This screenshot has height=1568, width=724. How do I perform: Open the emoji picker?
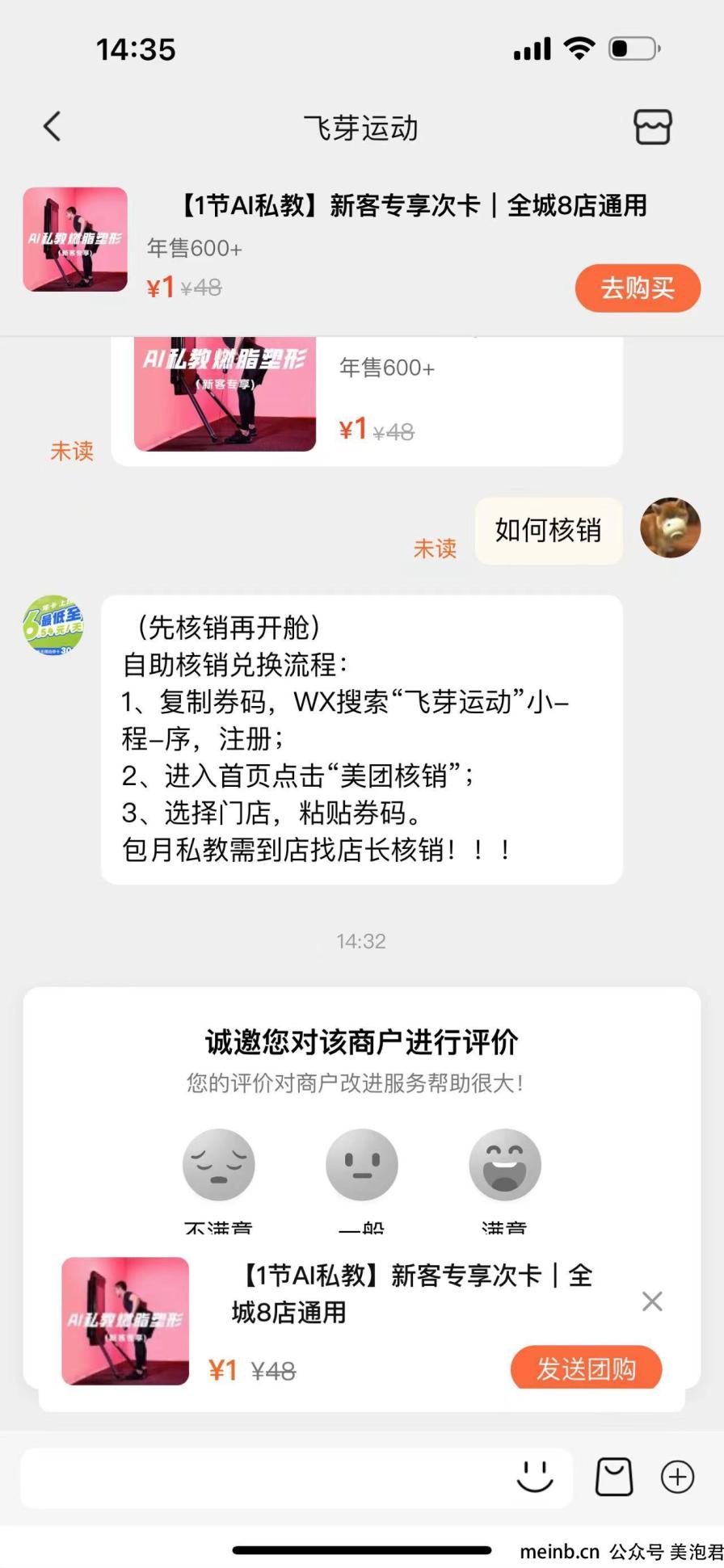(534, 1478)
